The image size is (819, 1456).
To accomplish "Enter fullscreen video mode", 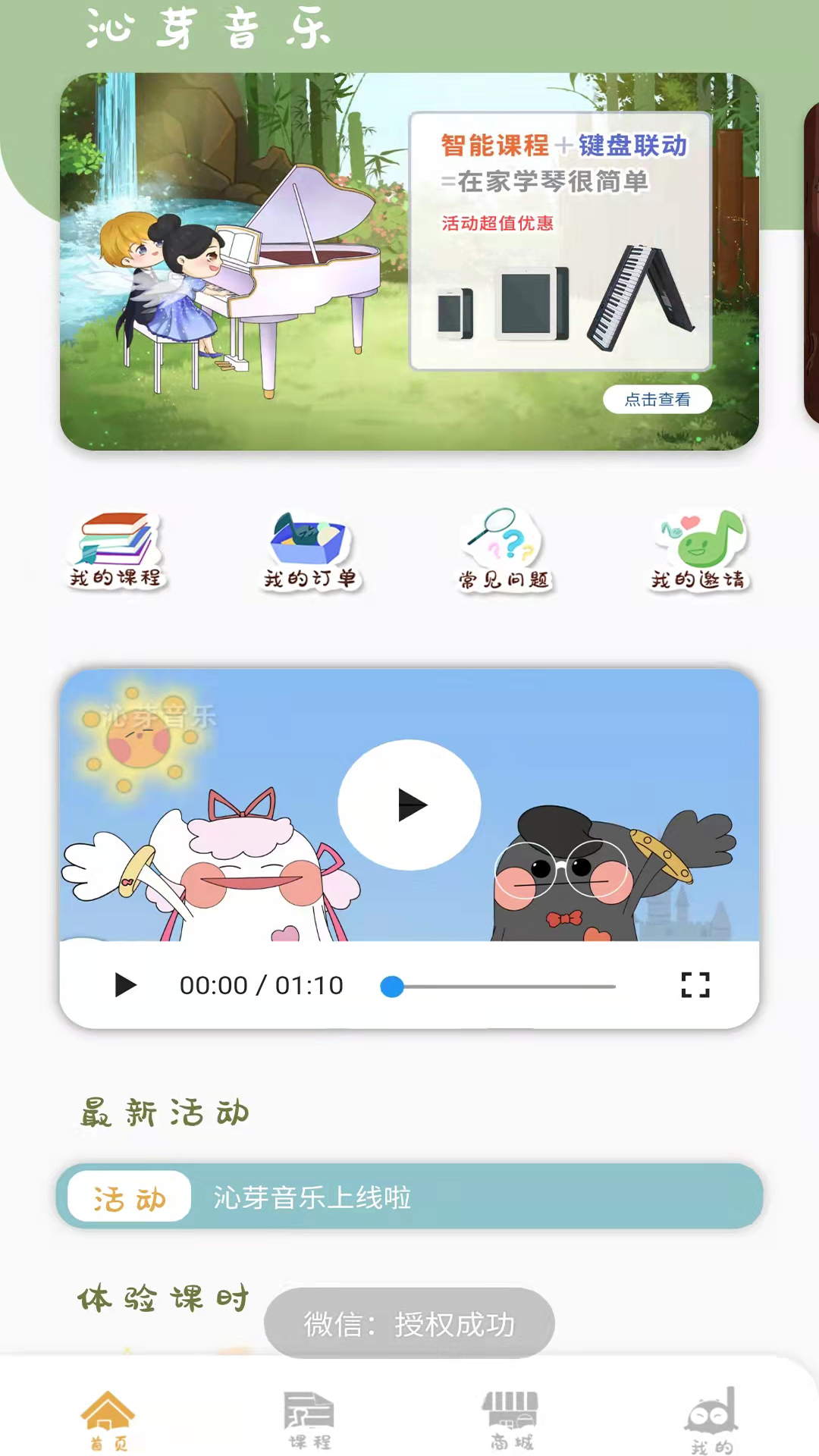I will tap(695, 985).
